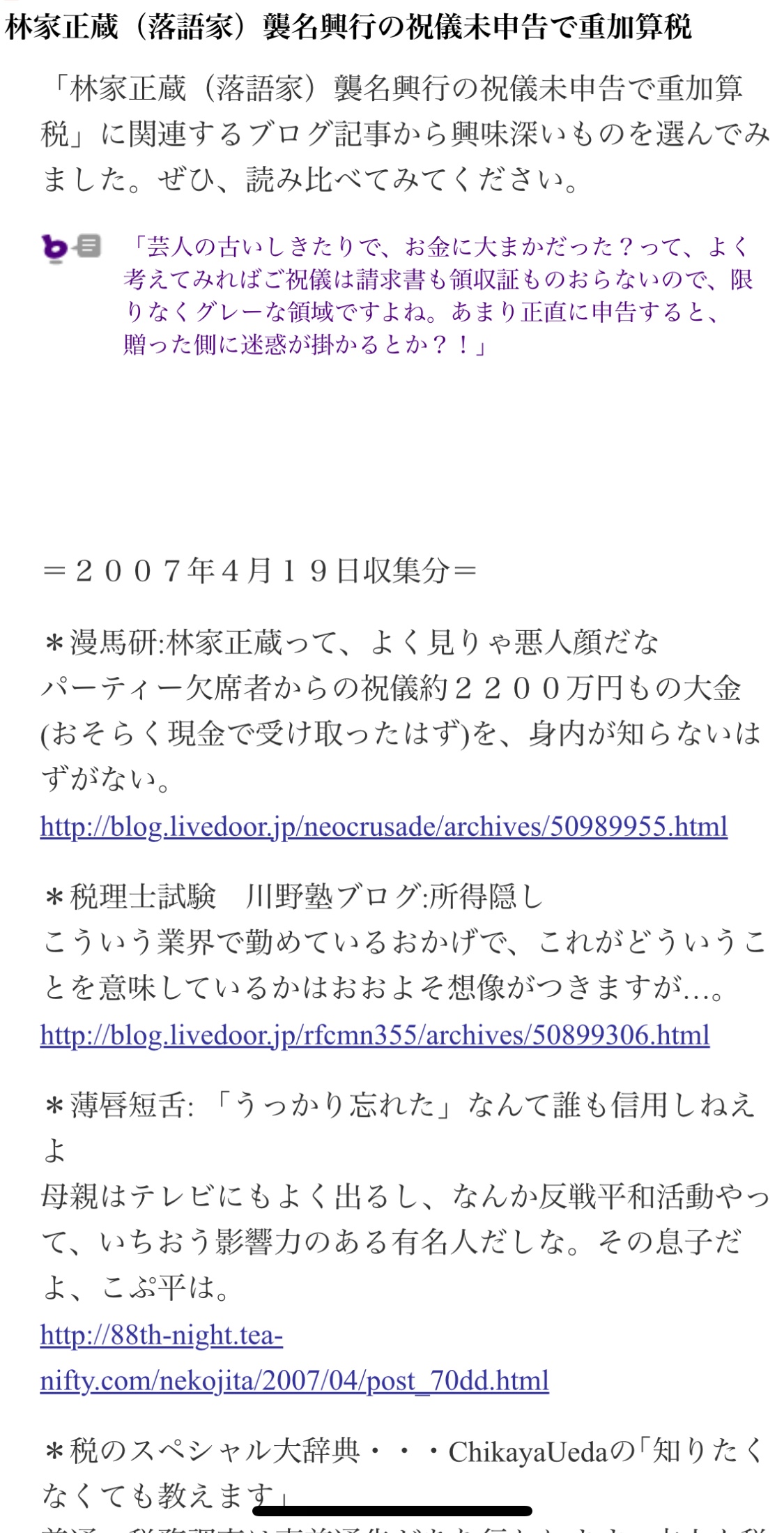Open the livedoor rfcmn355 blog link
Screen dimensions: 784x1533
pos(374,1035)
